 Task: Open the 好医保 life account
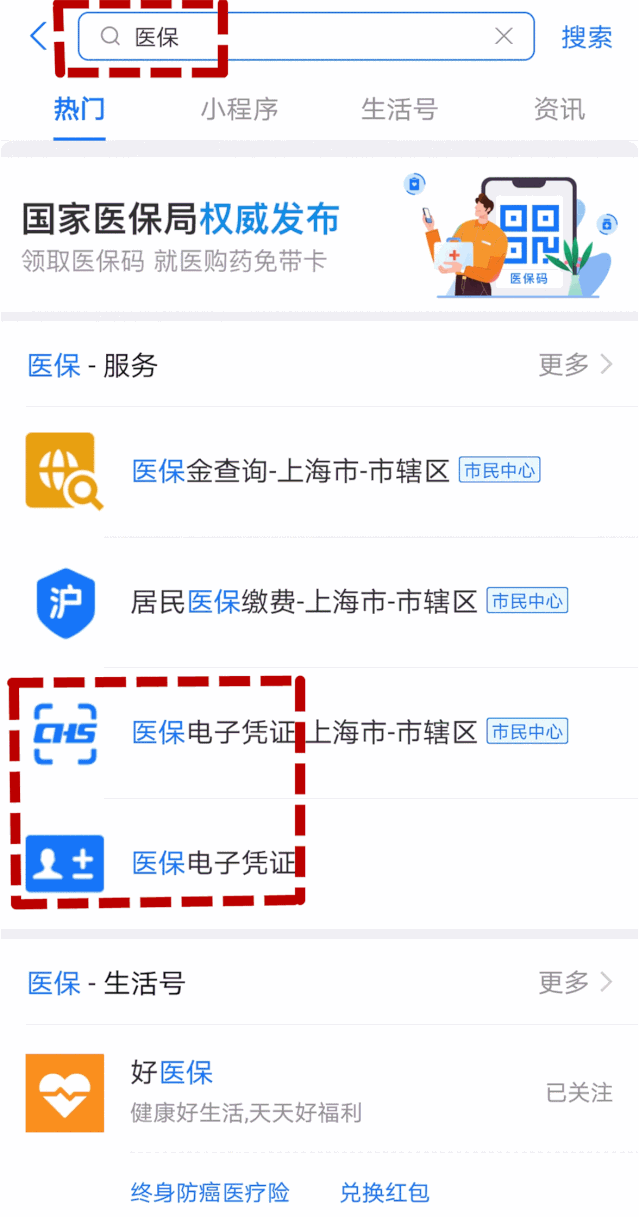[x=172, y=1073]
